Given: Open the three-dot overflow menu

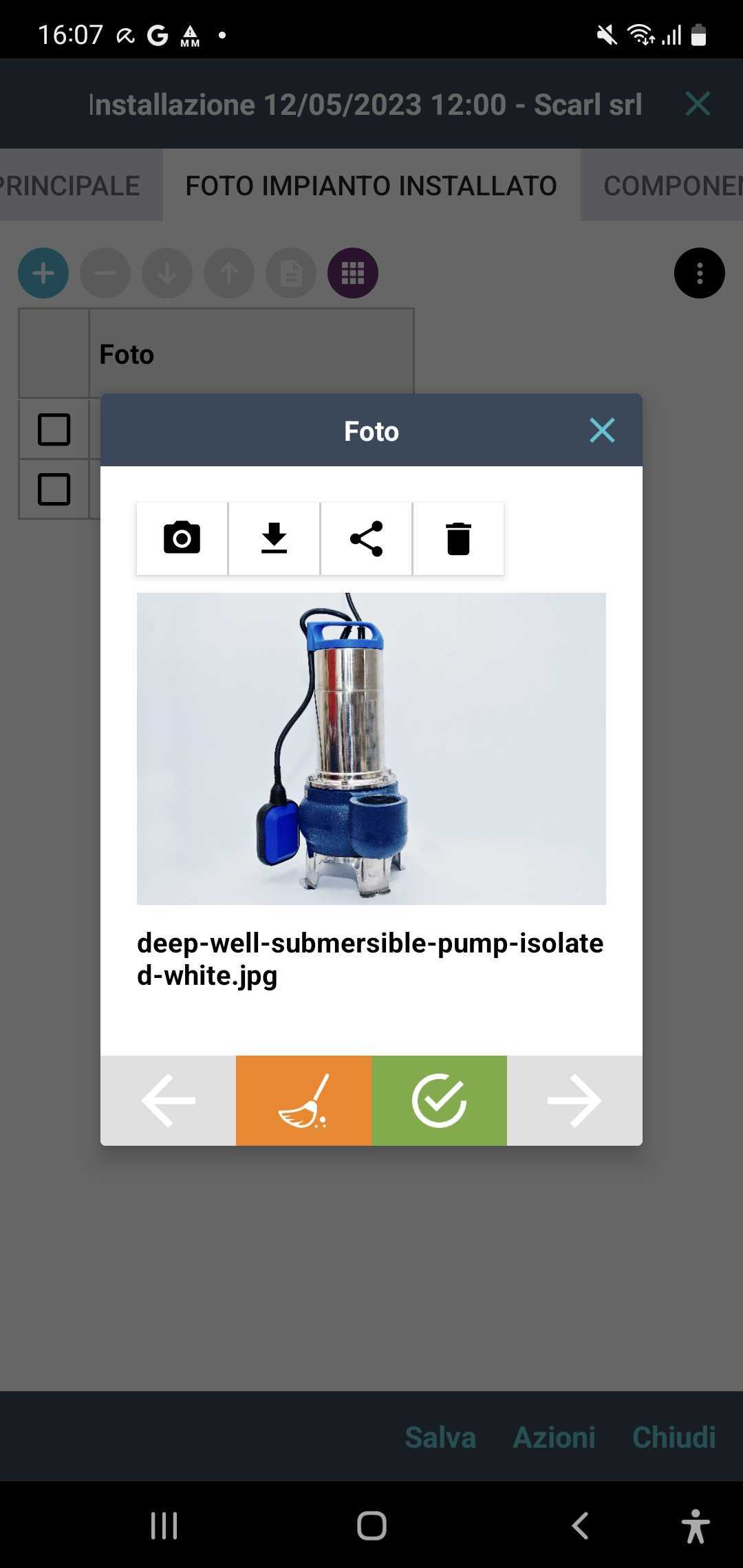Looking at the screenshot, I should point(699,273).
